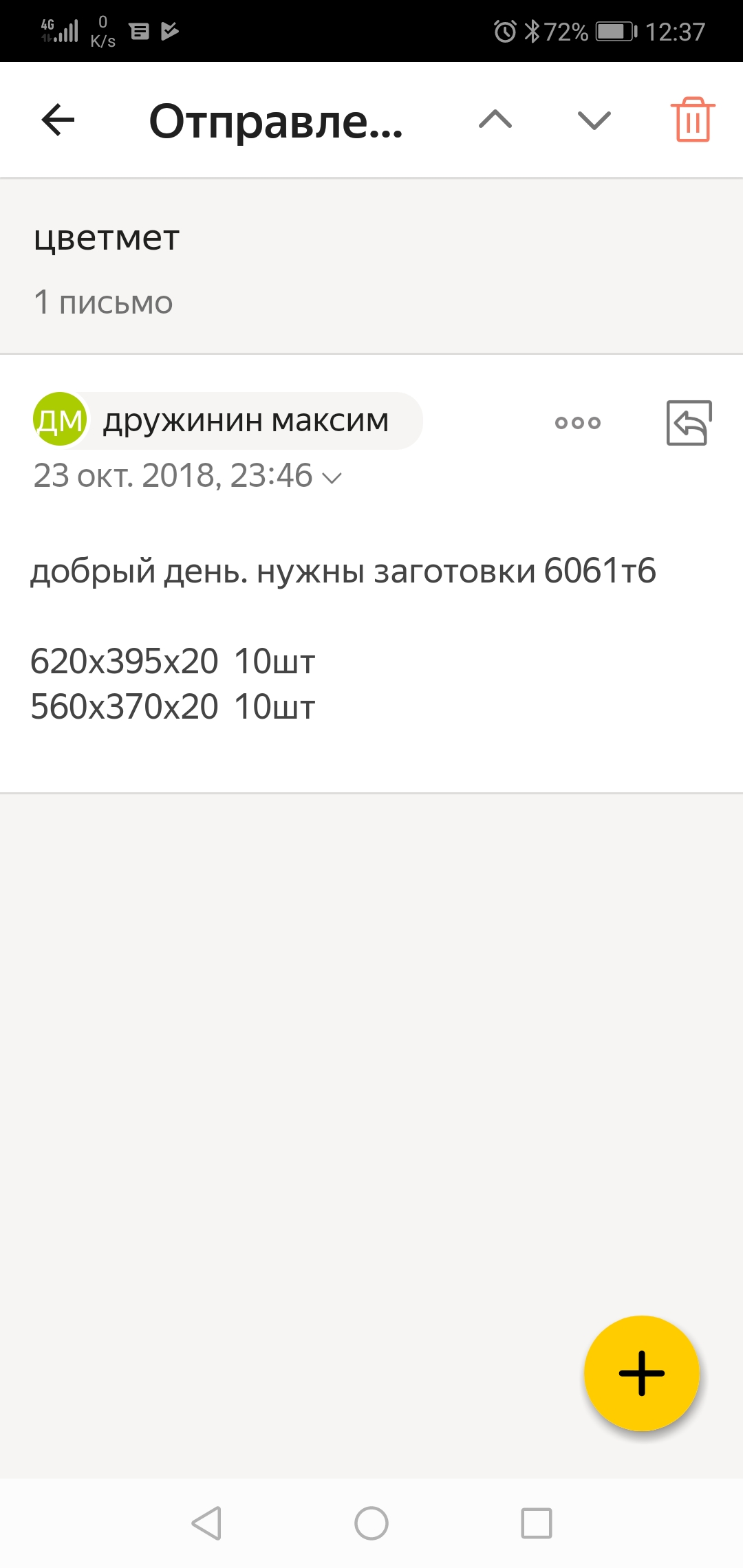This screenshot has width=743, height=1568.
Task: Jump to the previous email
Action: click(x=495, y=120)
